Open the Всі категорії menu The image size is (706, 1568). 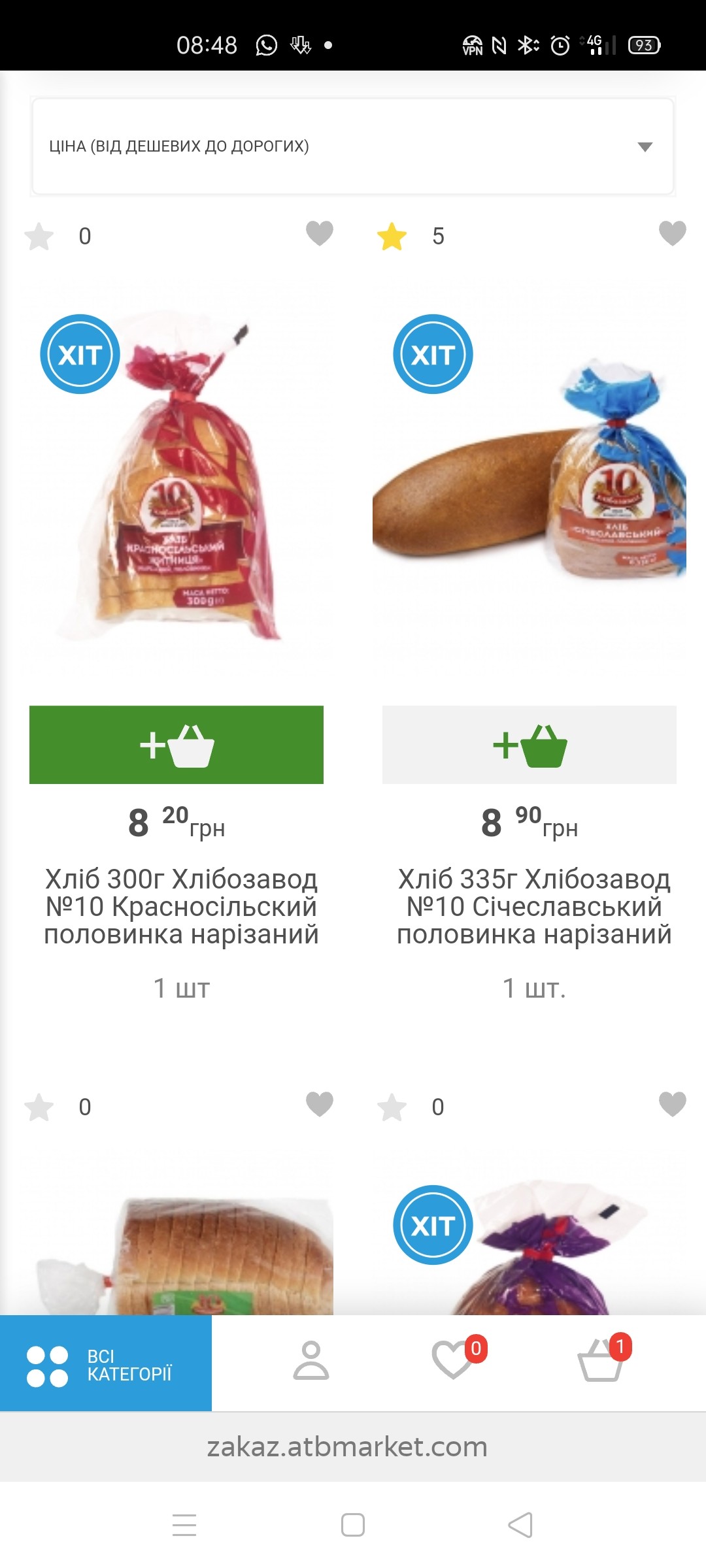106,1365
